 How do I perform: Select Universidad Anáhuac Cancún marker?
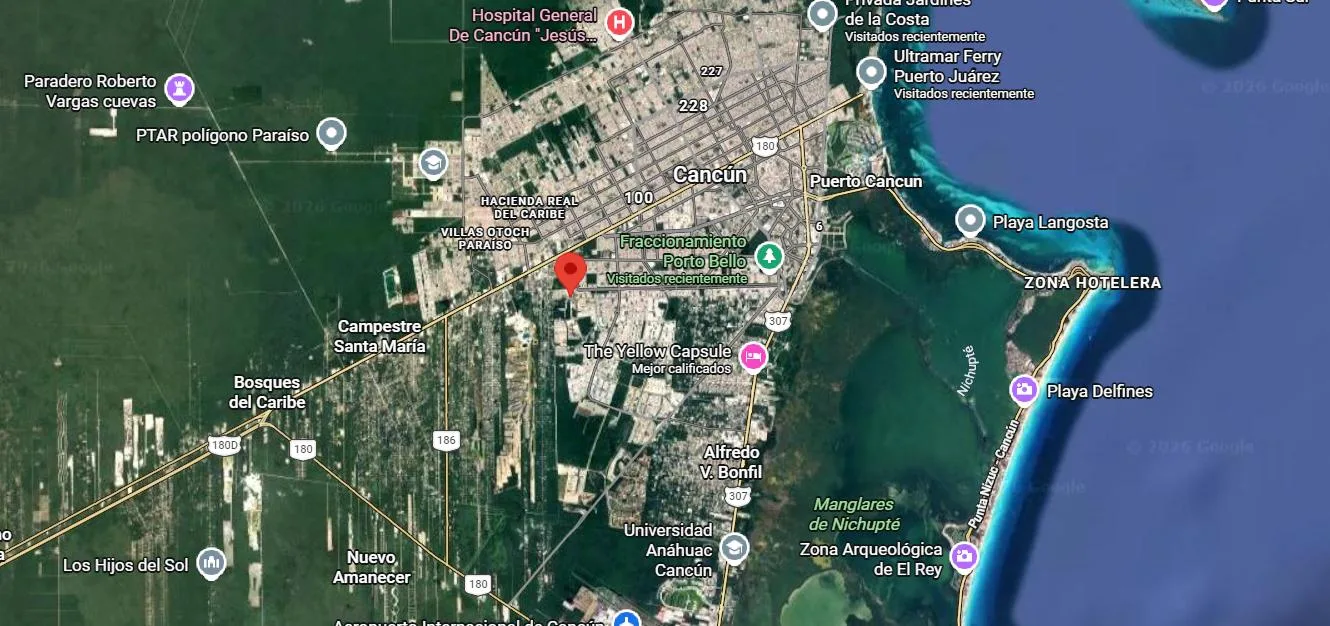[734, 547]
